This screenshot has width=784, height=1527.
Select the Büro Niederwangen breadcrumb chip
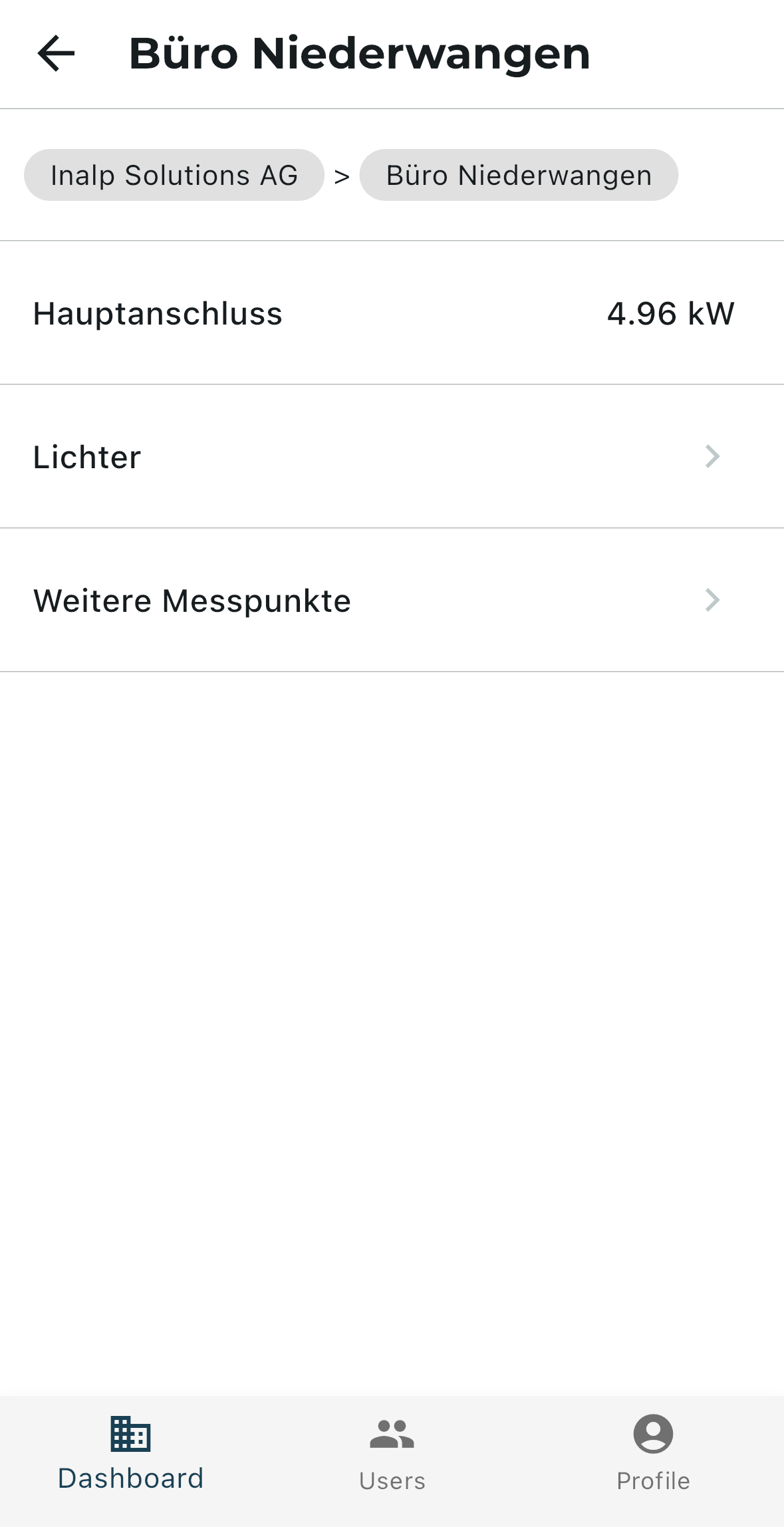point(519,175)
